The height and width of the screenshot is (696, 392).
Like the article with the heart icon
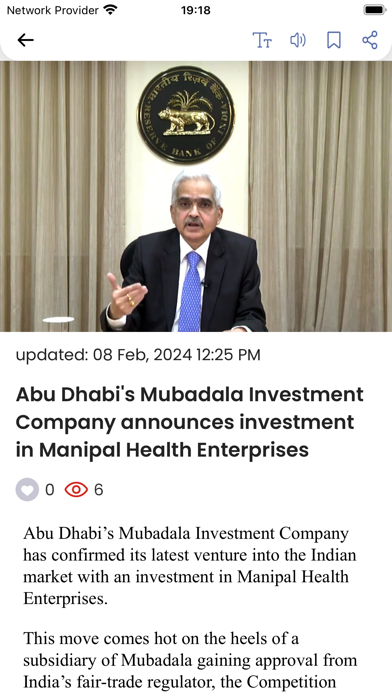point(27,490)
